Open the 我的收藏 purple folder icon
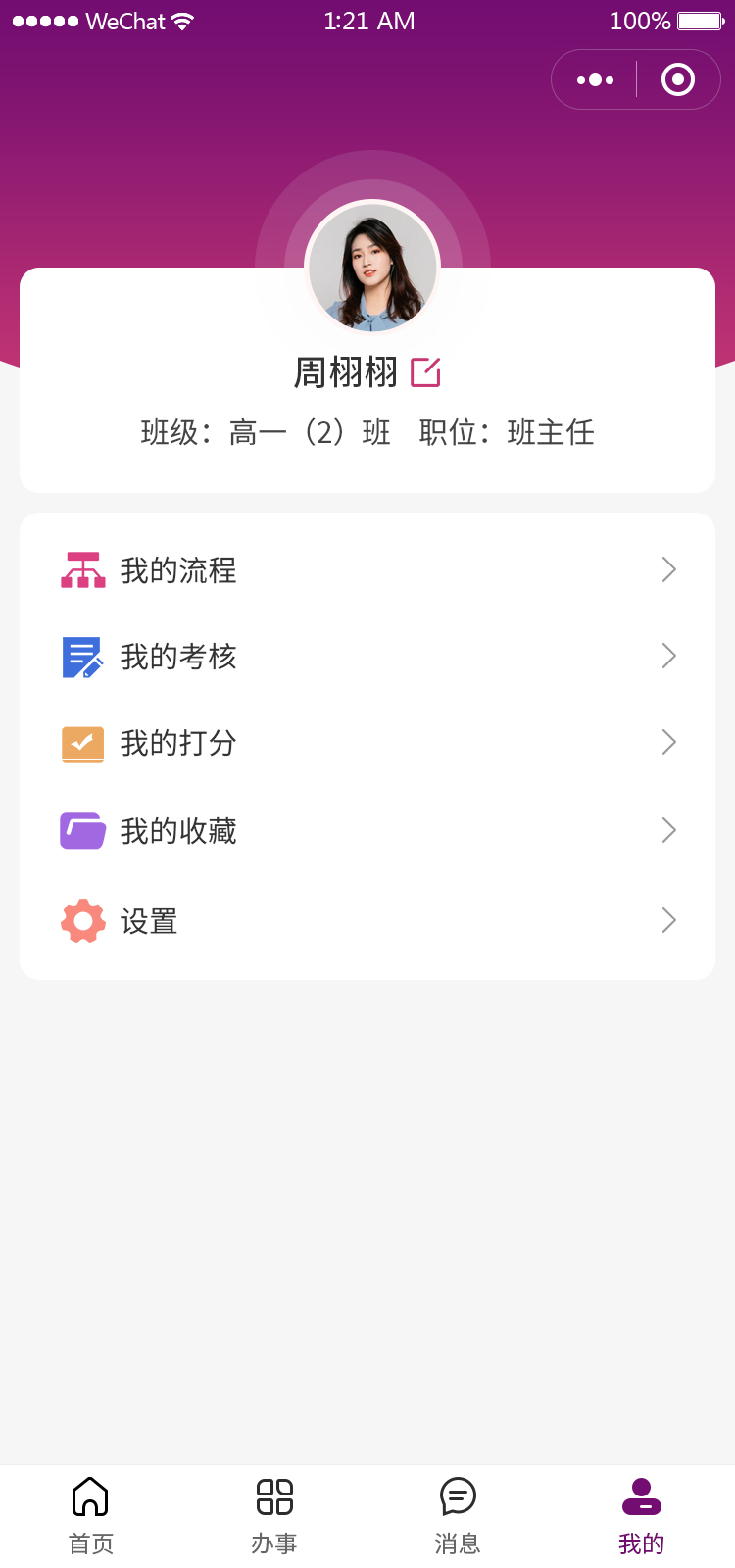The height and width of the screenshot is (1568, 735). point(82,830)
